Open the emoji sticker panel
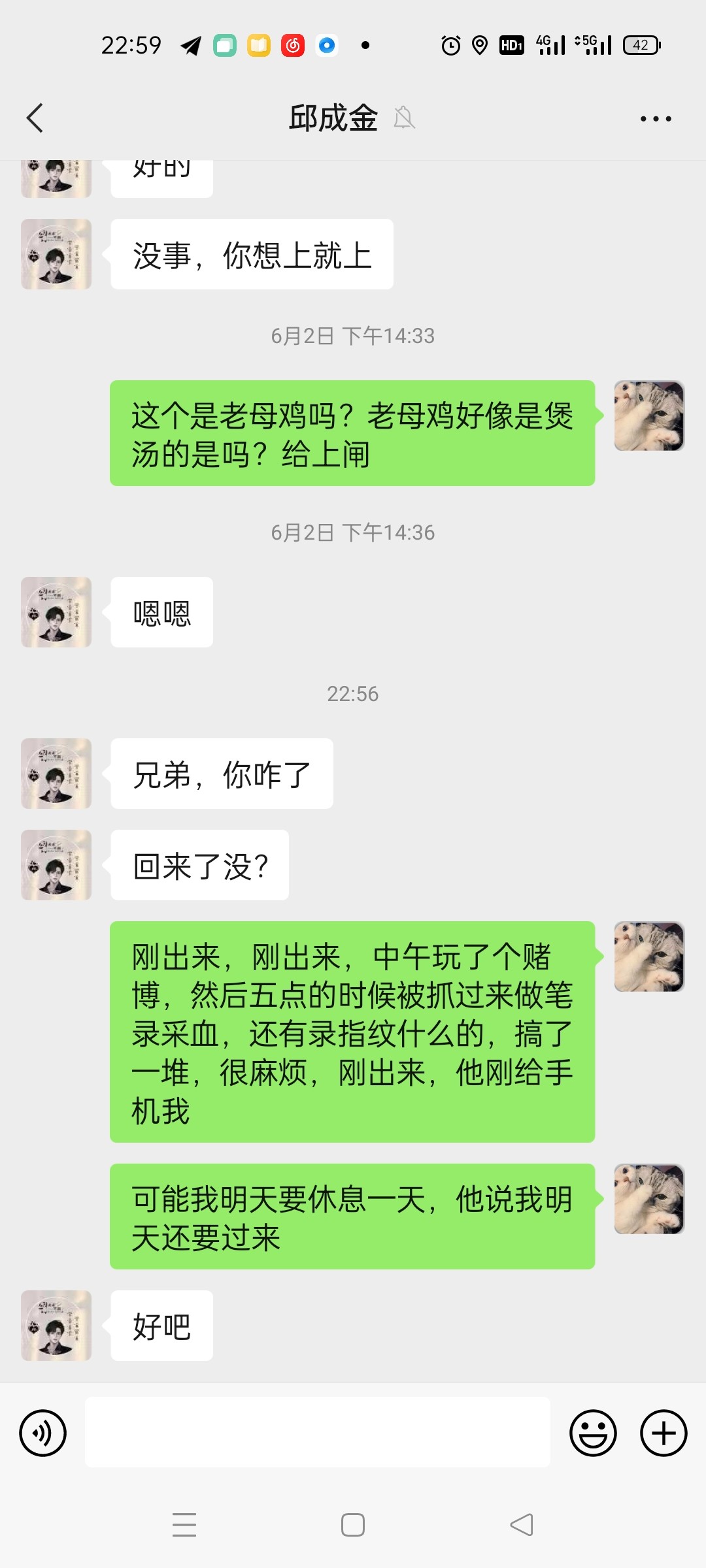This screenshot has width=706, height=1568. (593, 1433)
